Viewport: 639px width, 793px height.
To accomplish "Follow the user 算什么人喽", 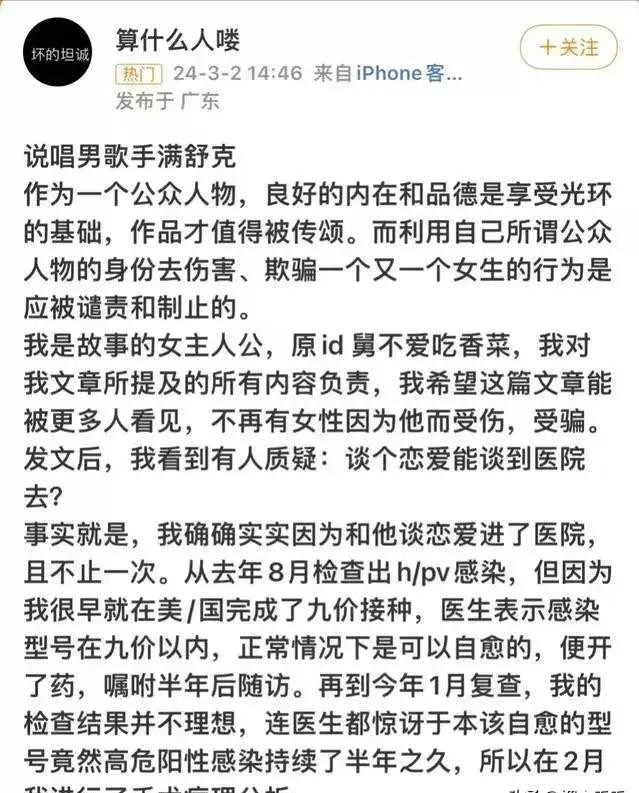I will (x=568, y=47).
